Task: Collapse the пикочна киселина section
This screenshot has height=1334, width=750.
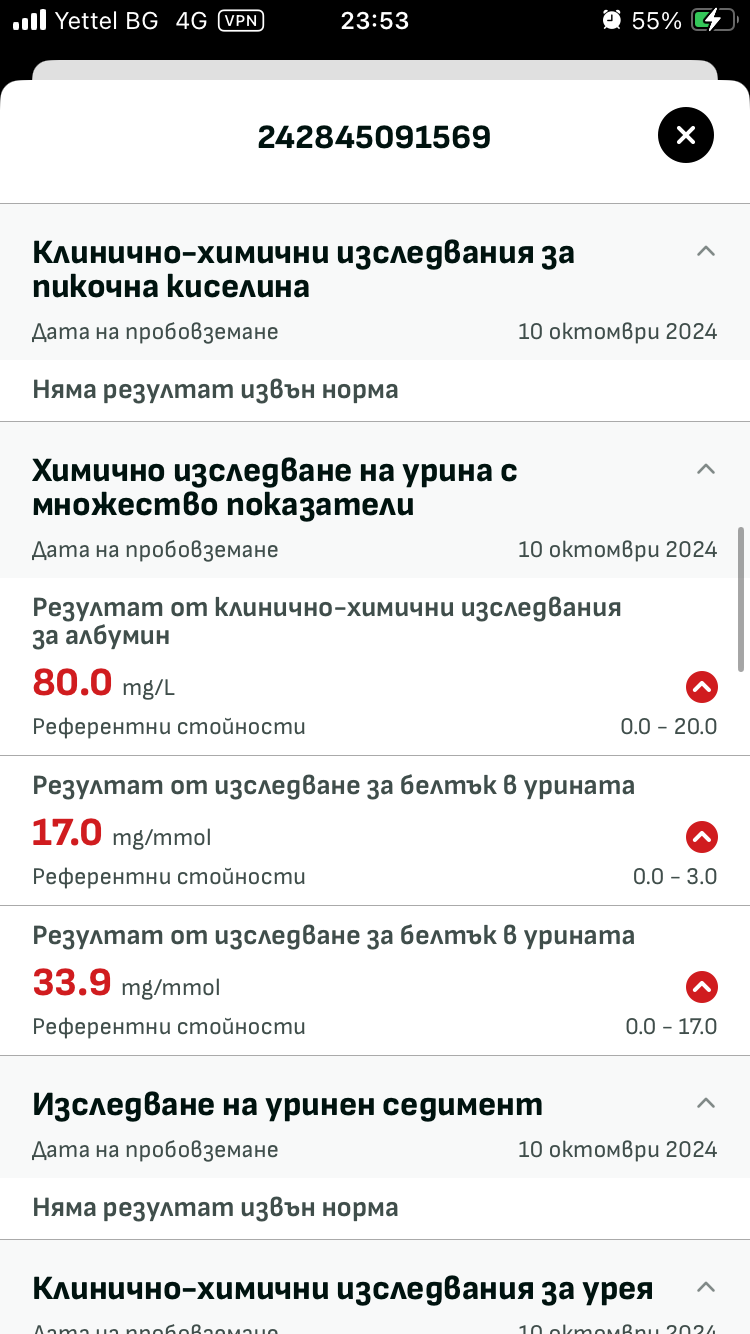Action: (x=705, y=251)
